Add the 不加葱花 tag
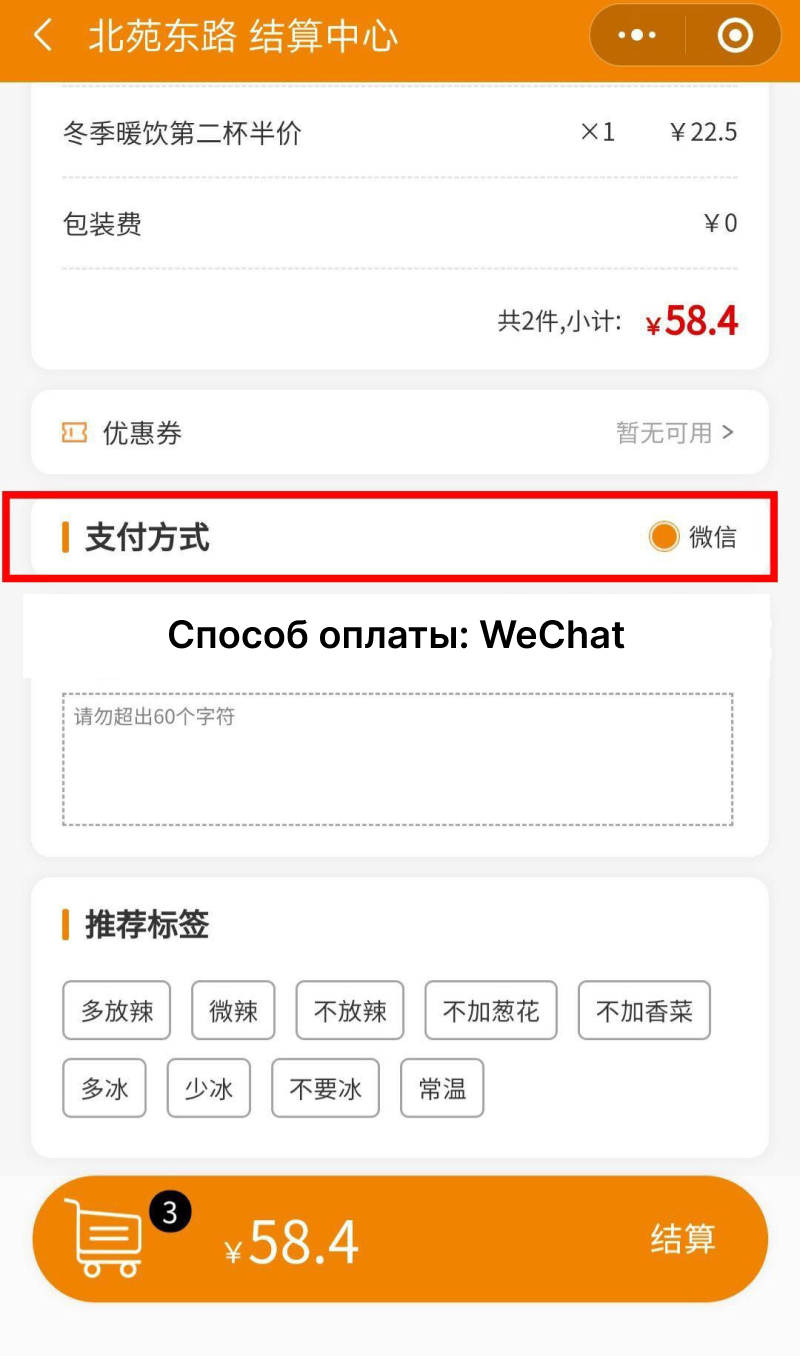Image resolution: width=800 pixels, height=1356 pixels. pyautogui.click(x=491, y=1011)
